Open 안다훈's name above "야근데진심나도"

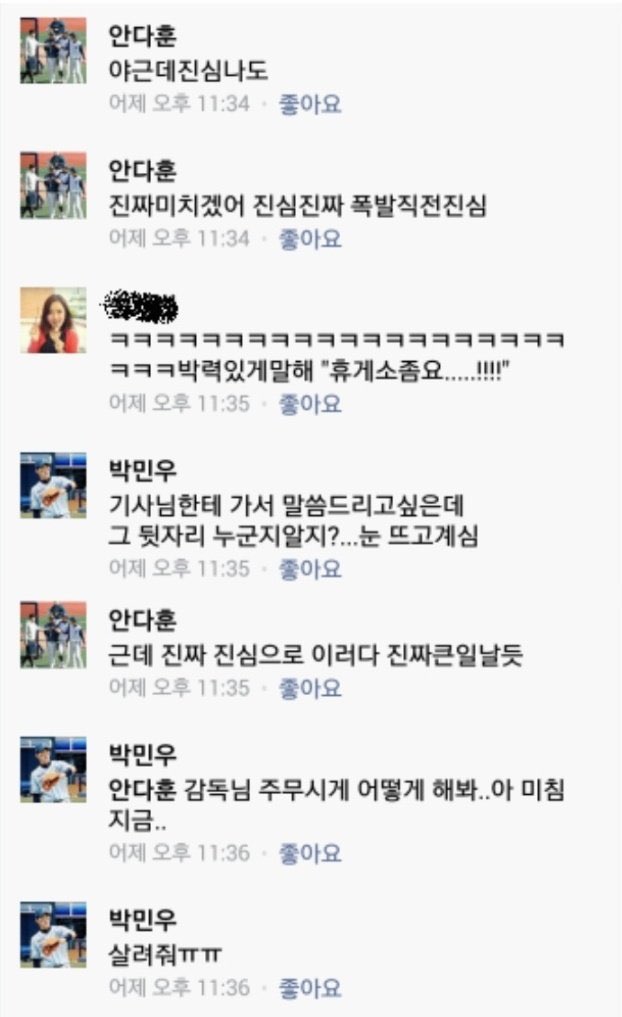142,37
